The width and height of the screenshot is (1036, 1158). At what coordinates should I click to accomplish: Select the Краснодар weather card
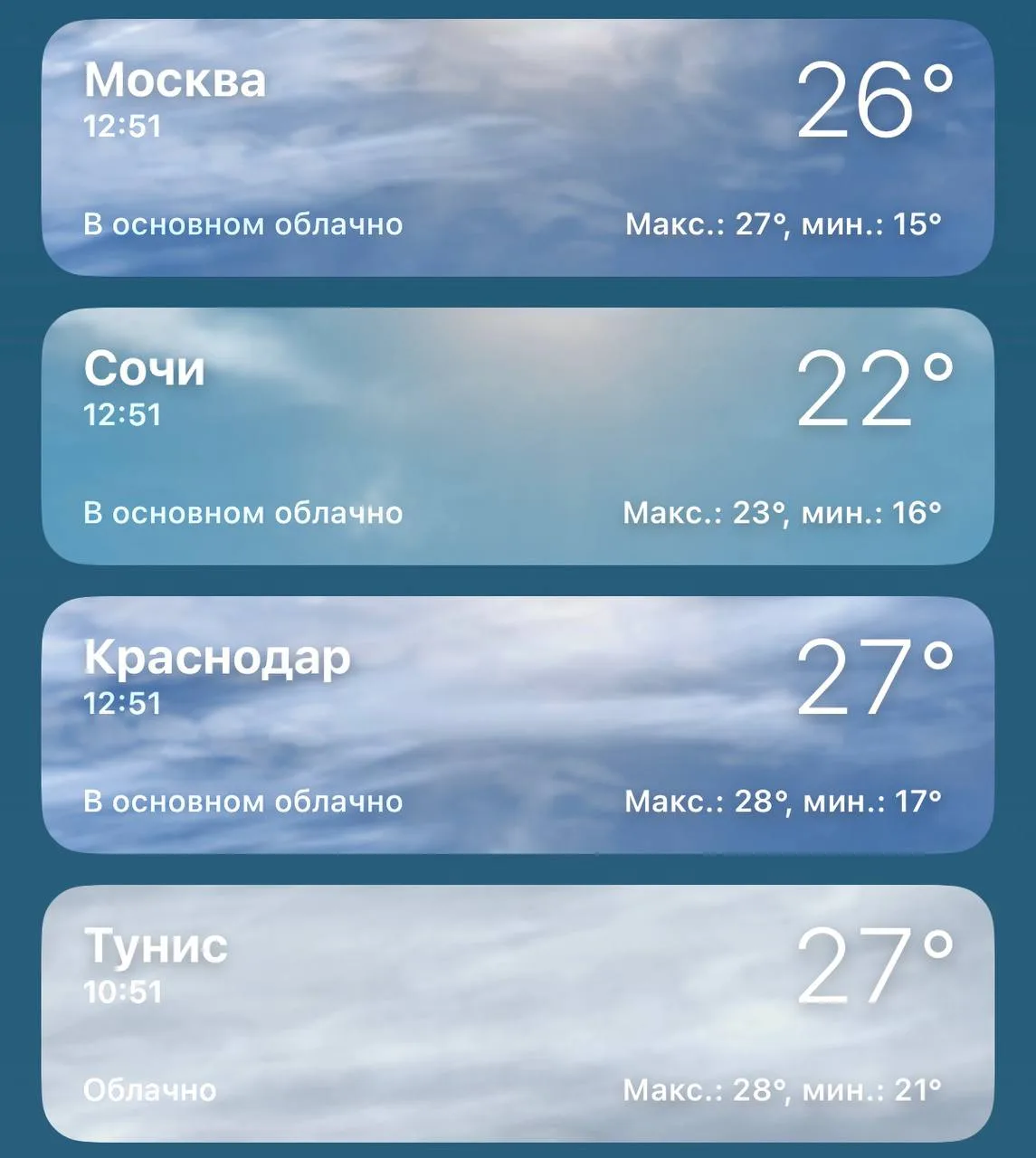518,725
